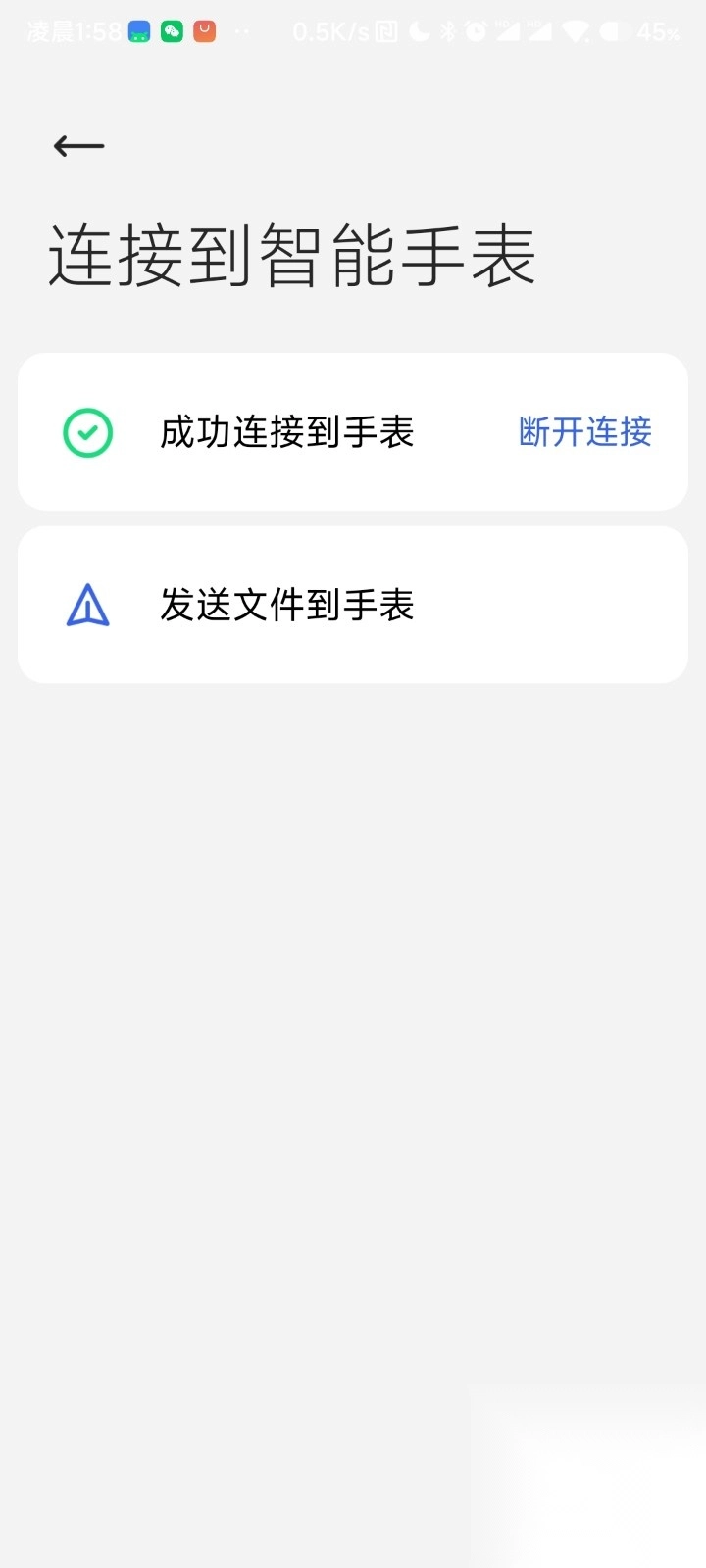Tap the alarm clock icon in the status bar
The height and width of the screenshot is (1568, 706).
[x=478, y=30]
